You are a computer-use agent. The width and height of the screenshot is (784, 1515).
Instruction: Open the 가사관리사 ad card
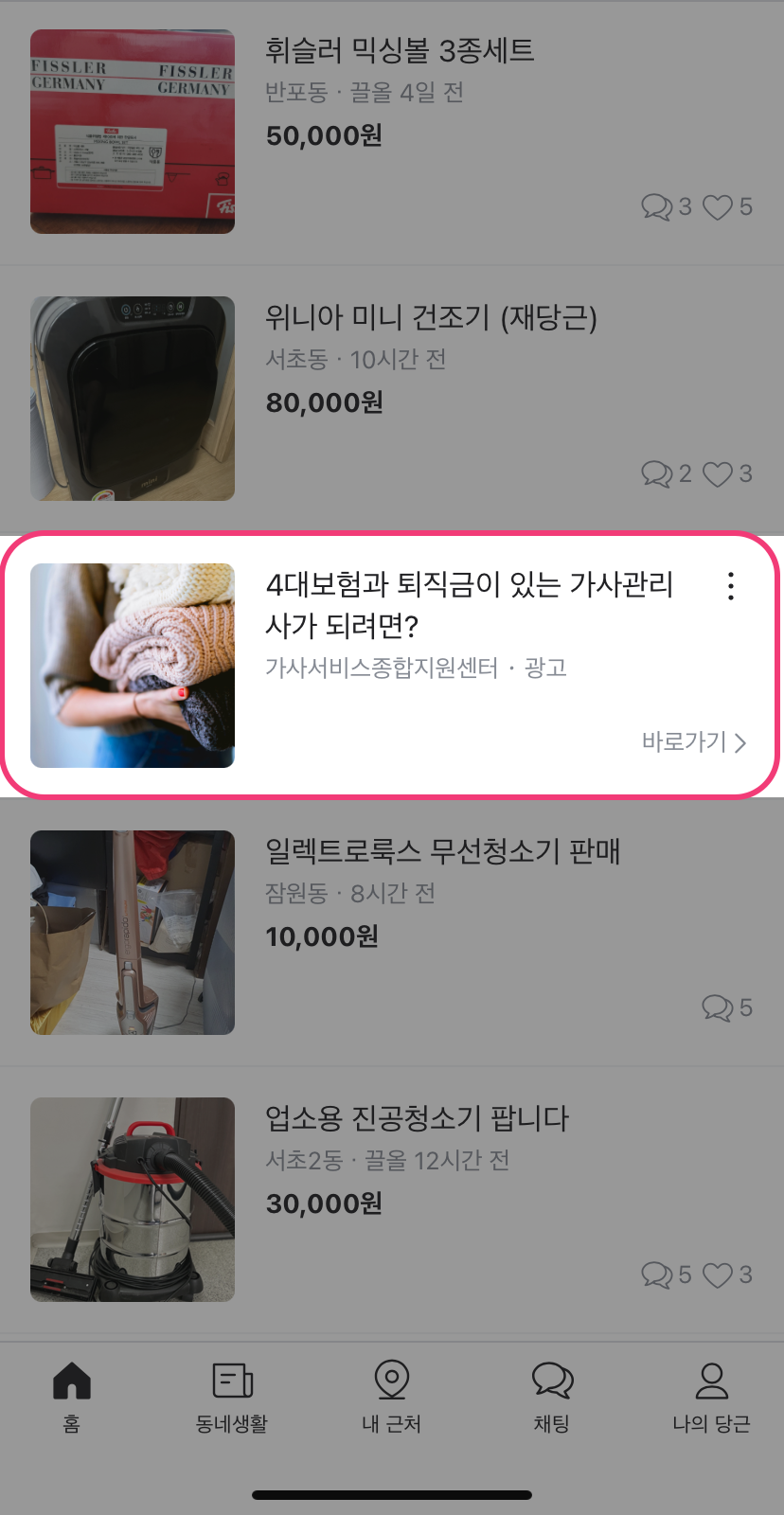(469, 604)
